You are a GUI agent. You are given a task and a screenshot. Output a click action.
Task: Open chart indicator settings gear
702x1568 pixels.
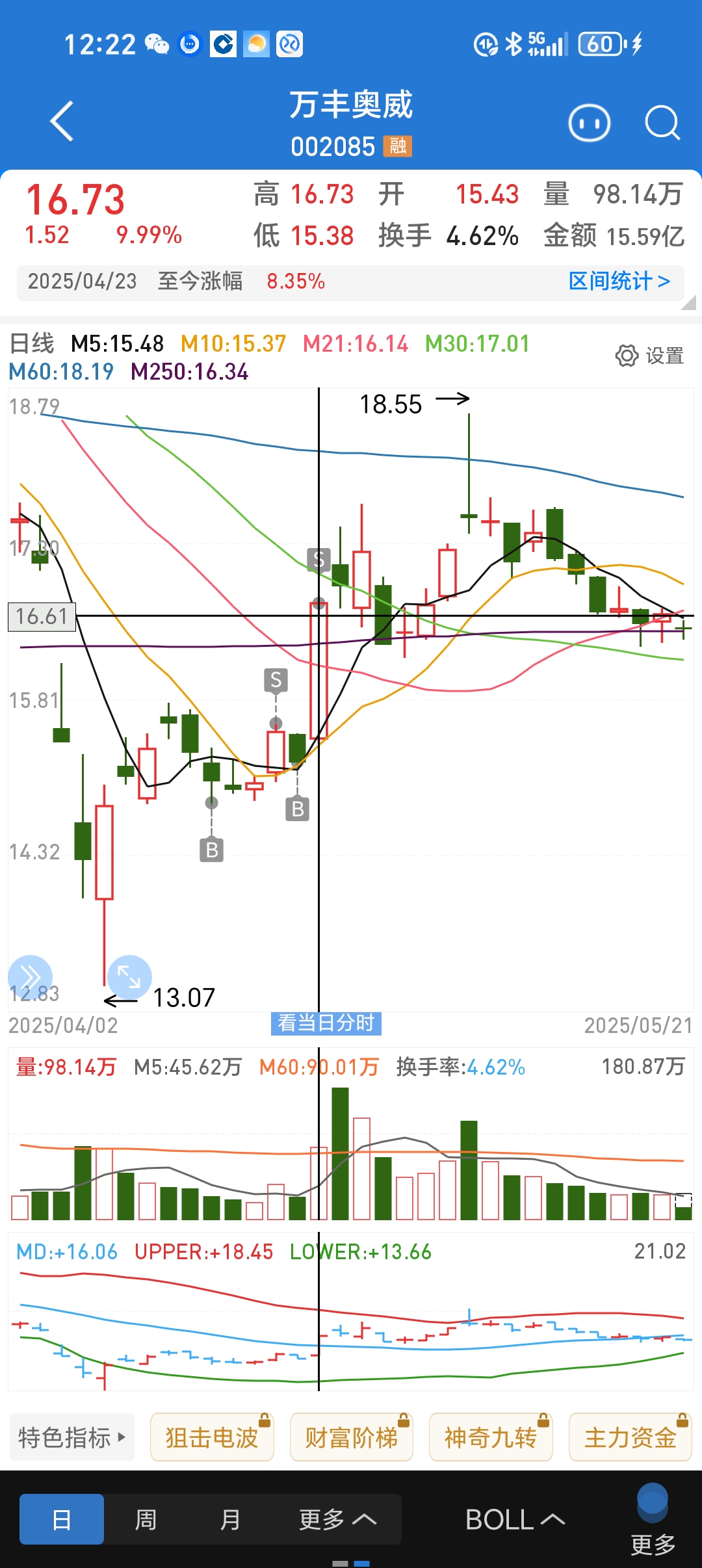[x=625, y=355]
